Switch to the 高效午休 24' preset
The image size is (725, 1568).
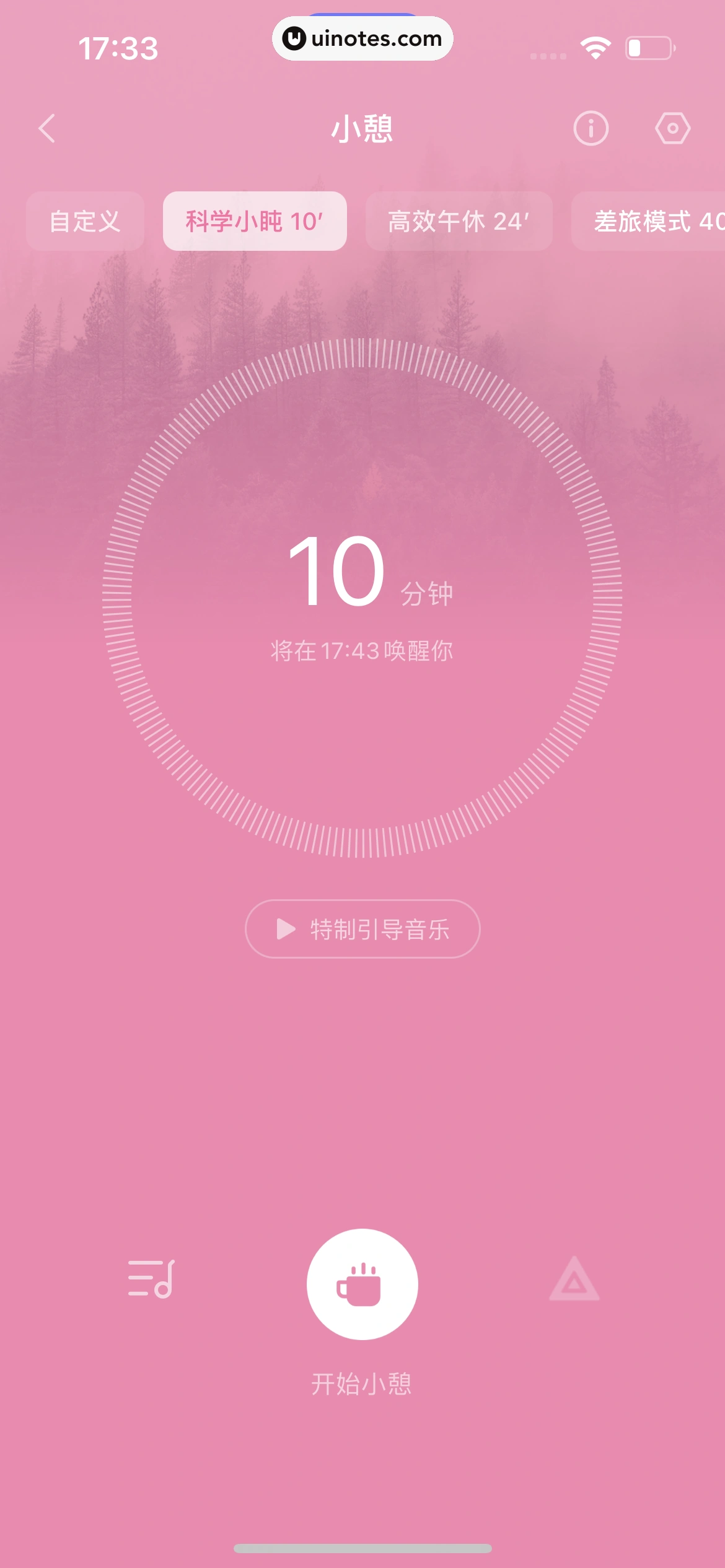(459, 222)
